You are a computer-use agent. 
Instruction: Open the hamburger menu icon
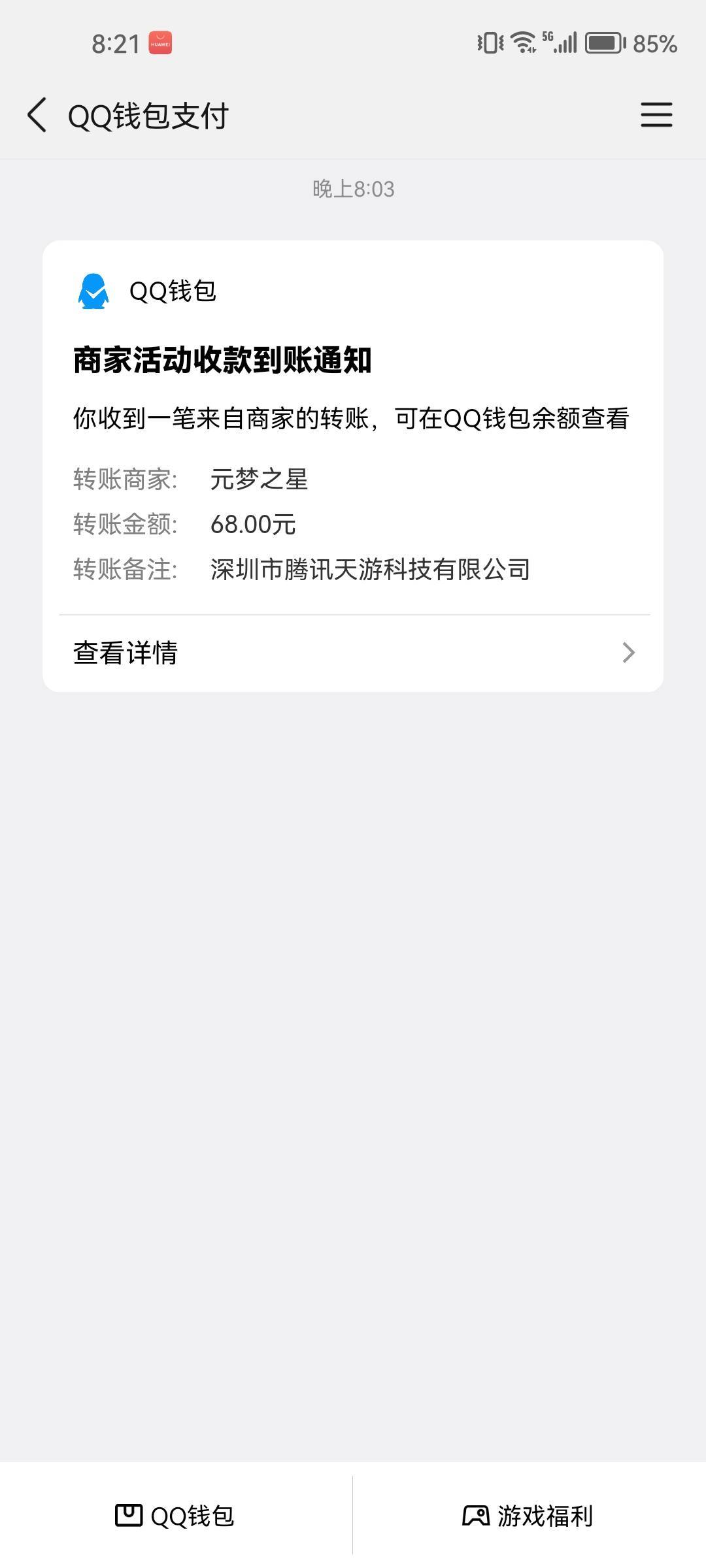656,115
